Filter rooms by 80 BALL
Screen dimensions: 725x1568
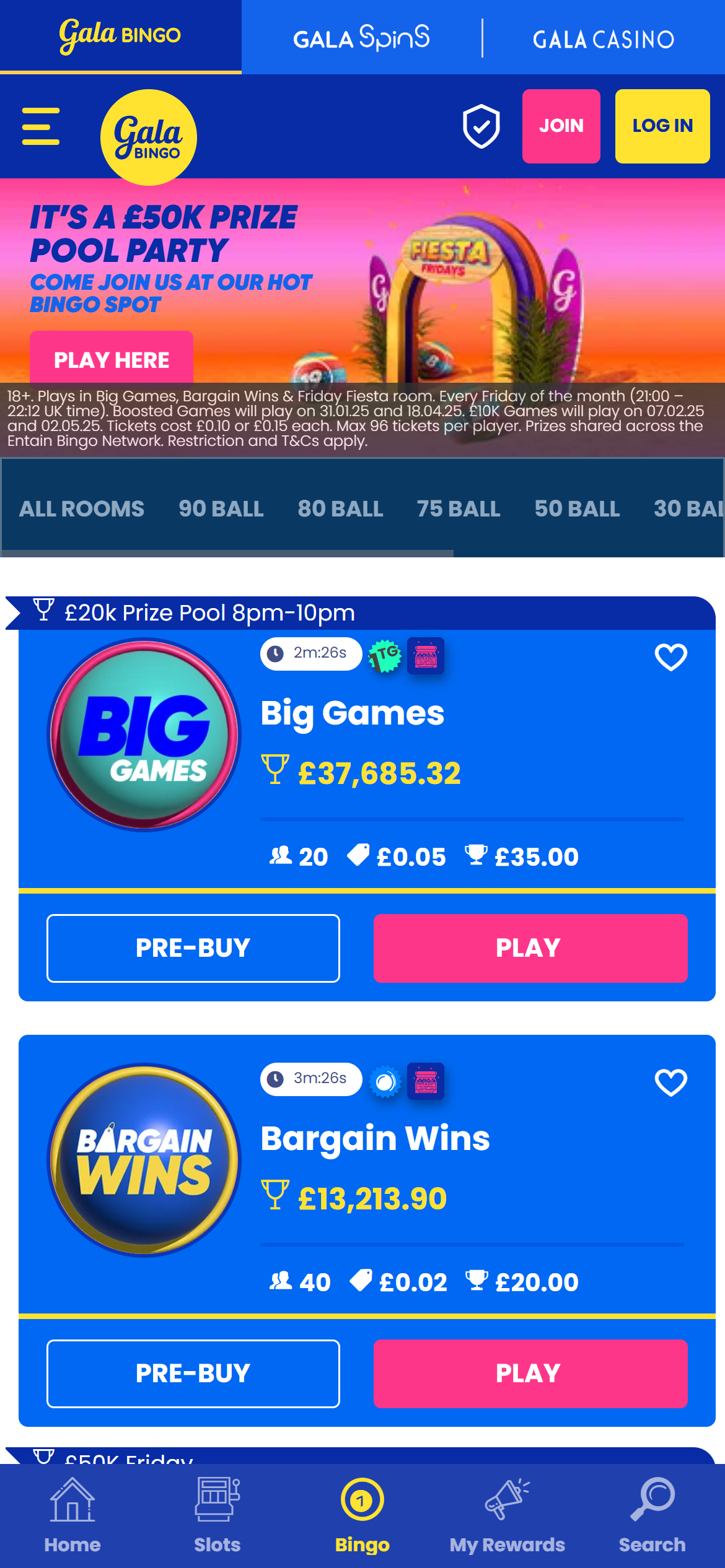[x=340, y=508]
